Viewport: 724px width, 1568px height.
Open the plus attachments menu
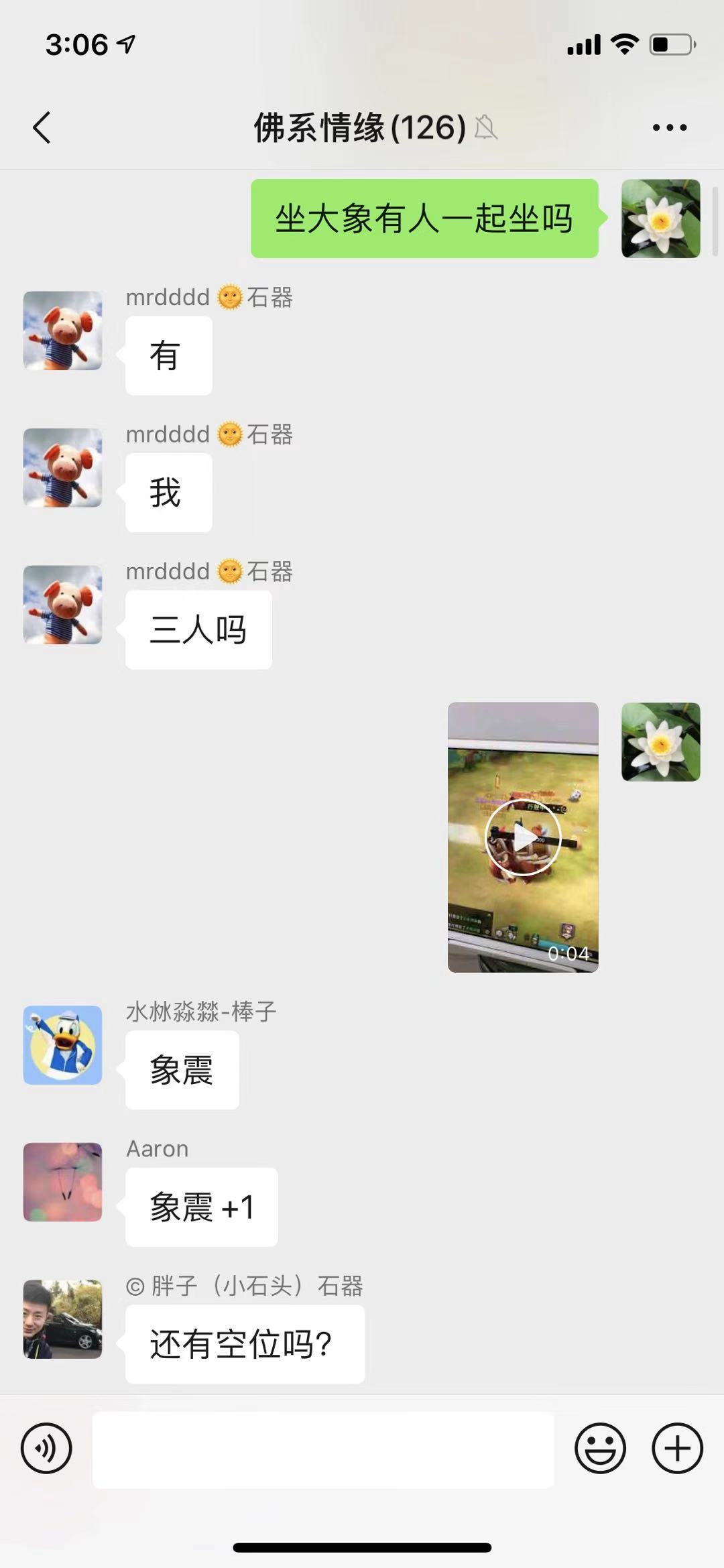point(677,1448)
